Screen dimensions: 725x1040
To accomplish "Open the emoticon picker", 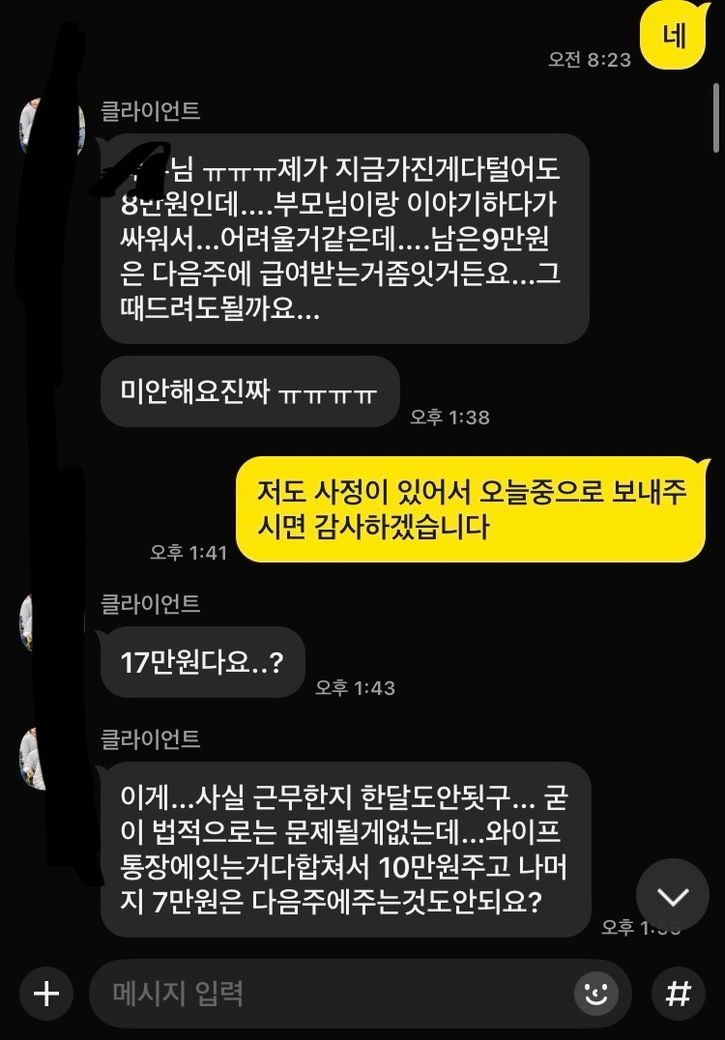I will [x=594, y=994].
